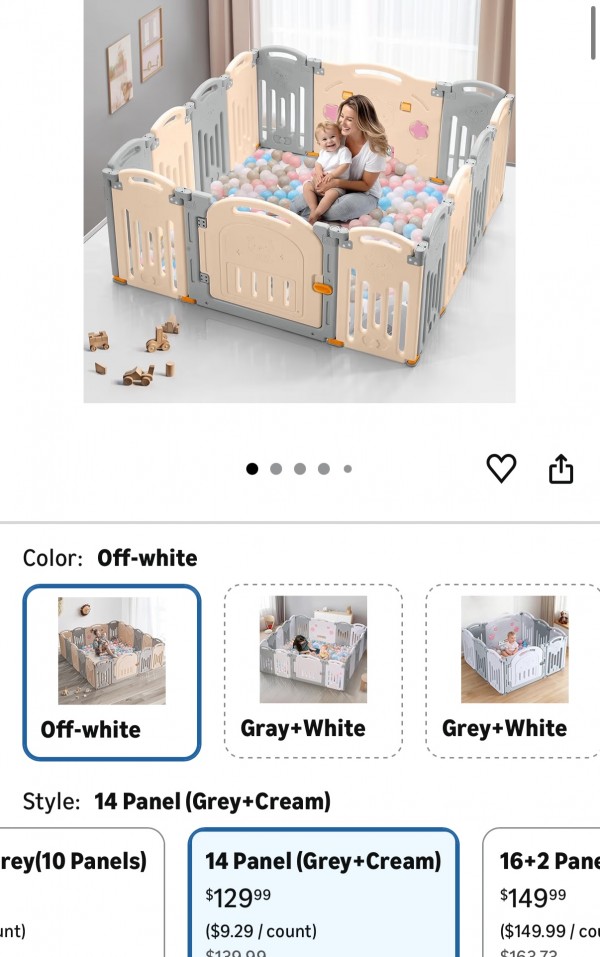The width and height of the screenshot is (600, 957).
Task: Select the Off-white color option
Action: [112, 672]
